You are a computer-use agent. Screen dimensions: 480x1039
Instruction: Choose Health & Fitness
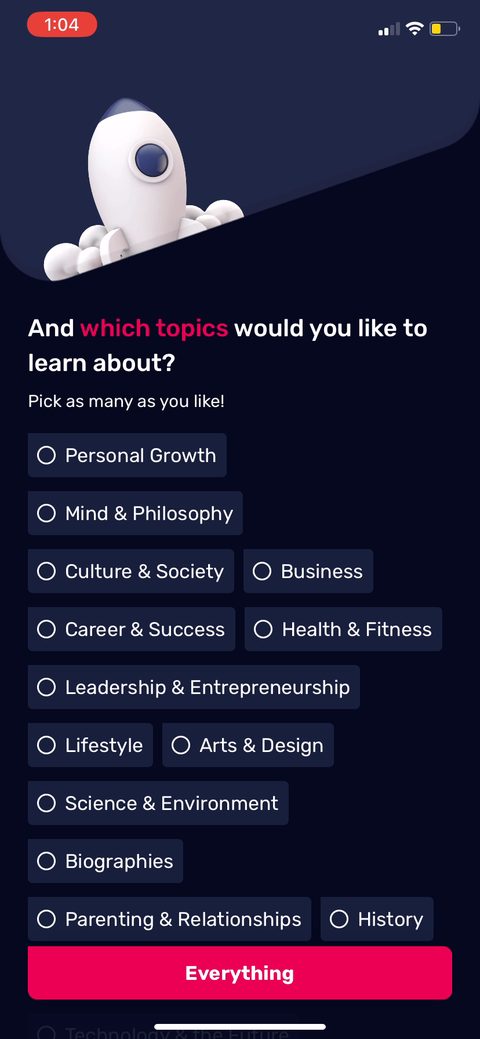coord(343,629)
